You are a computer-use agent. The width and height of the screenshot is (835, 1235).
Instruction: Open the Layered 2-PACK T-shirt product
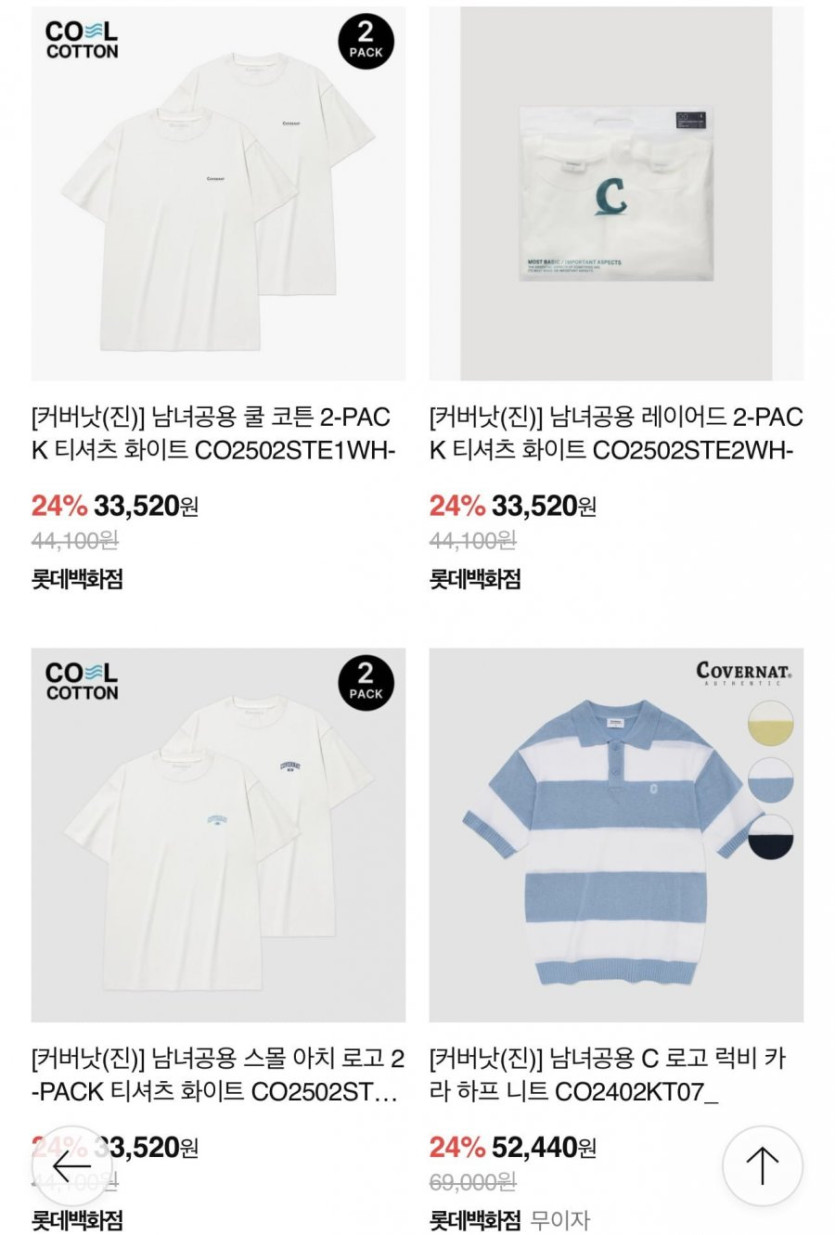click(616, 195)
